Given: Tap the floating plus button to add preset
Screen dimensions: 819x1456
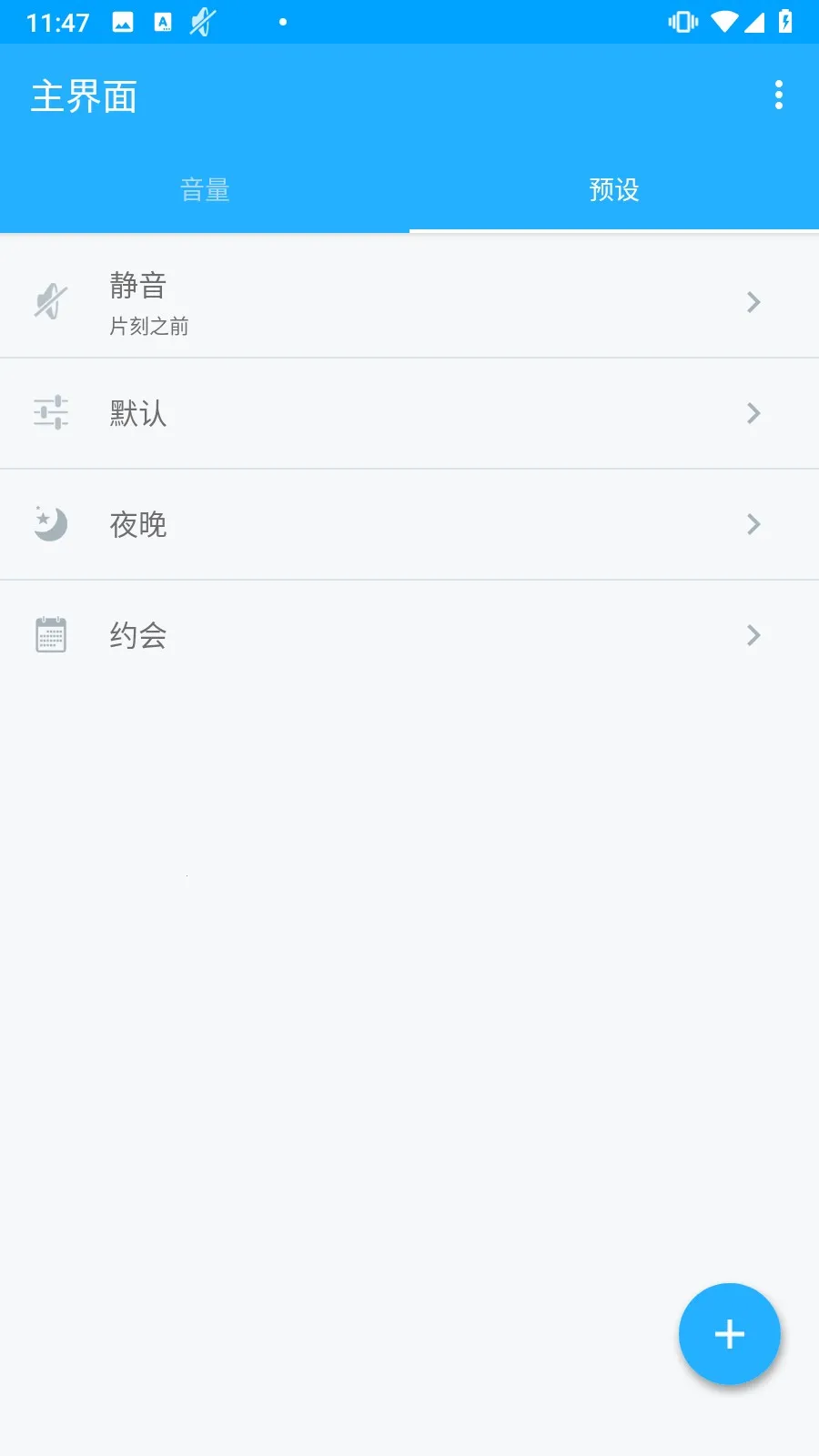Looking at the screenshot, I should click(x=729, y=1333).
